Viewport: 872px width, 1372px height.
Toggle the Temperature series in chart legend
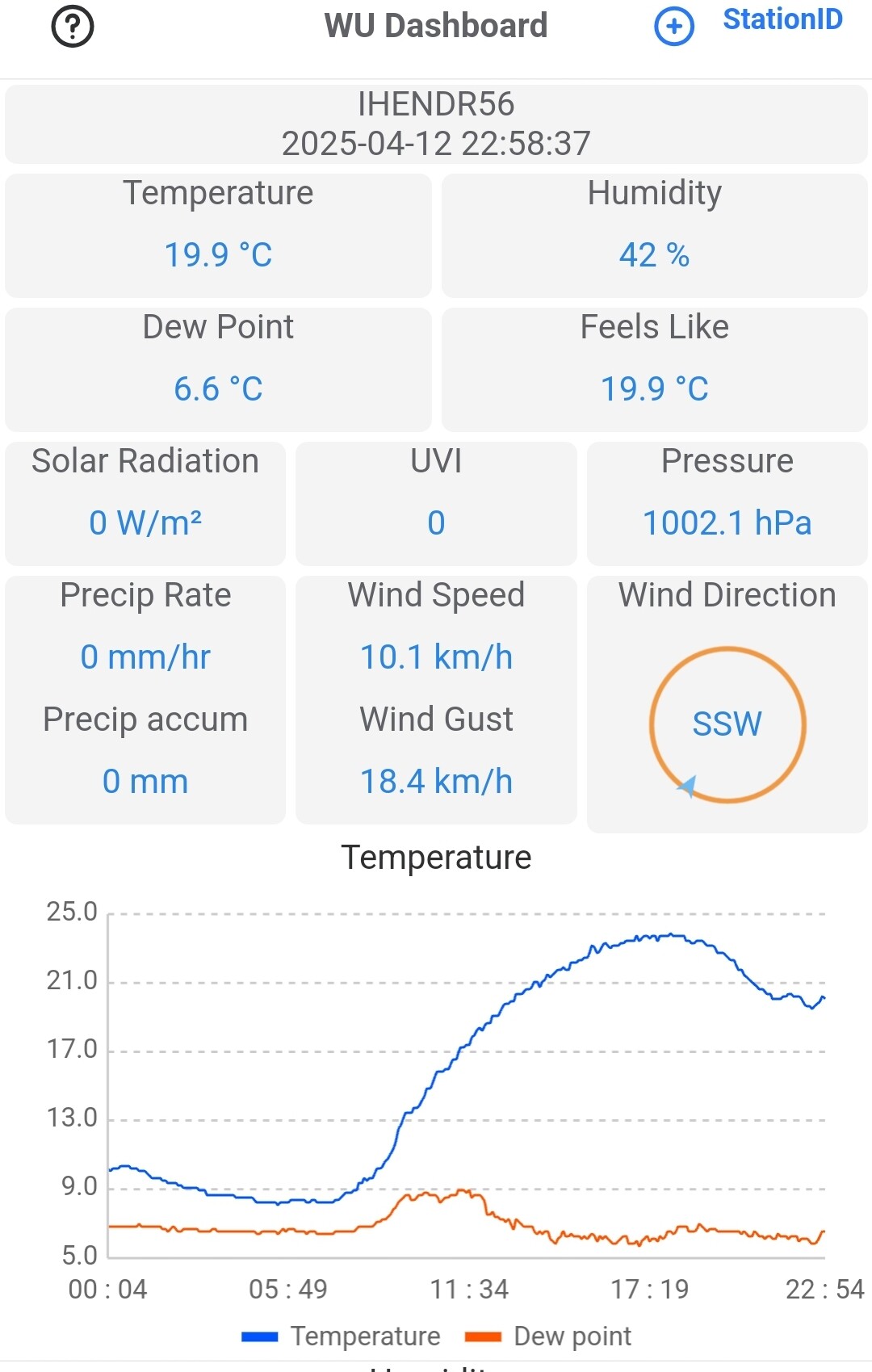point(342,1336)
